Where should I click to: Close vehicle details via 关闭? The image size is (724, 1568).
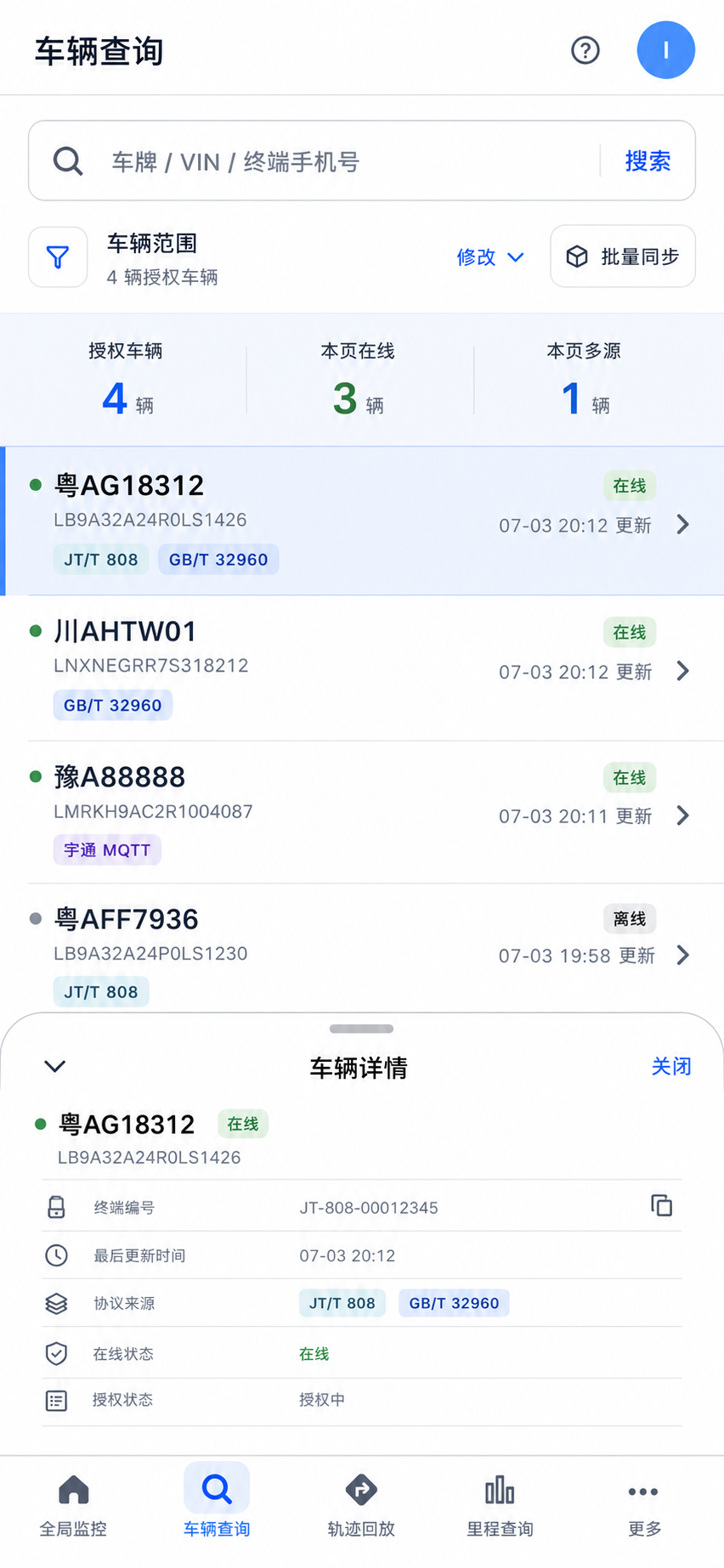[671, 1067]
